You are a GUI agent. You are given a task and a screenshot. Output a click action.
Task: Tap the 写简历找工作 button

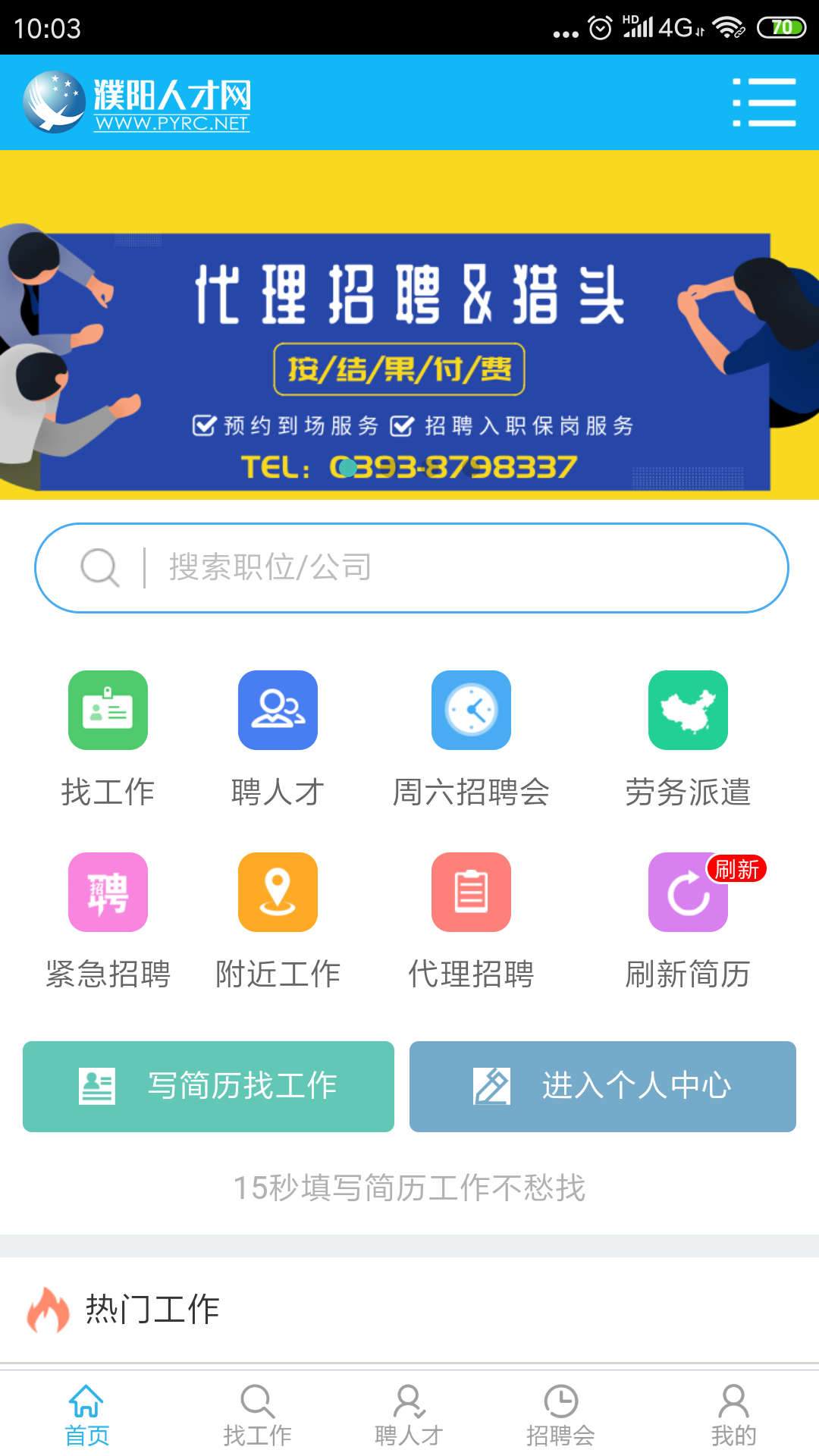click(x=209, y=1087)
